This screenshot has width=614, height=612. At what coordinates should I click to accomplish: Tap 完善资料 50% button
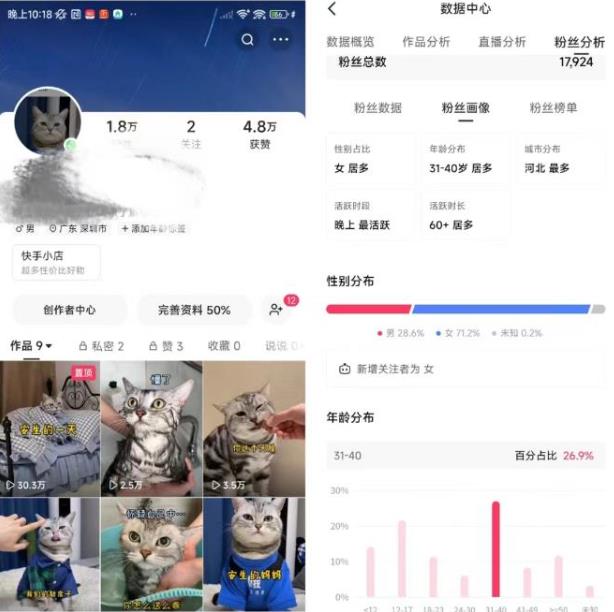click(x=194, y=310)
